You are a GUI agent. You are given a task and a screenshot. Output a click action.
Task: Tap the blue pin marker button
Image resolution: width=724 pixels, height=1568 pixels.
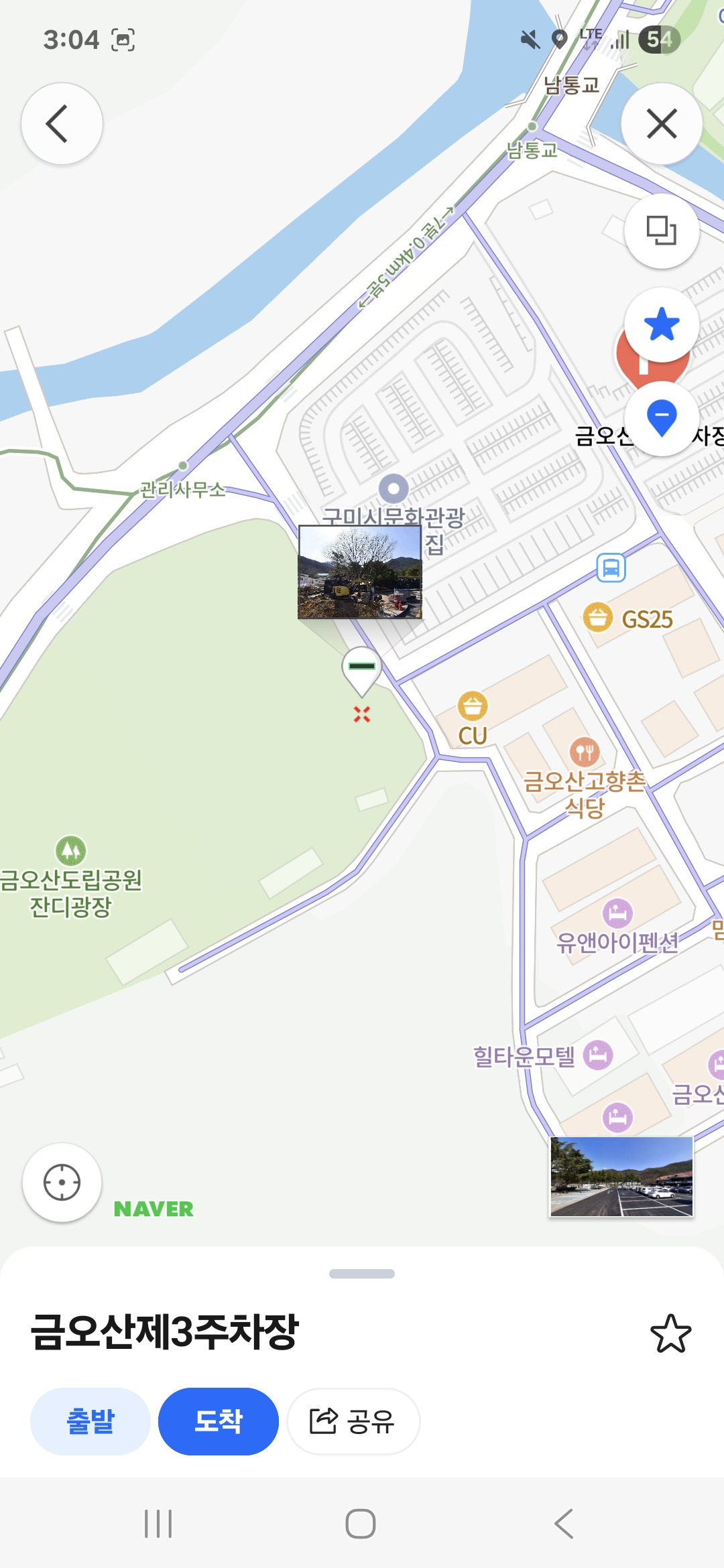(662, 419)
